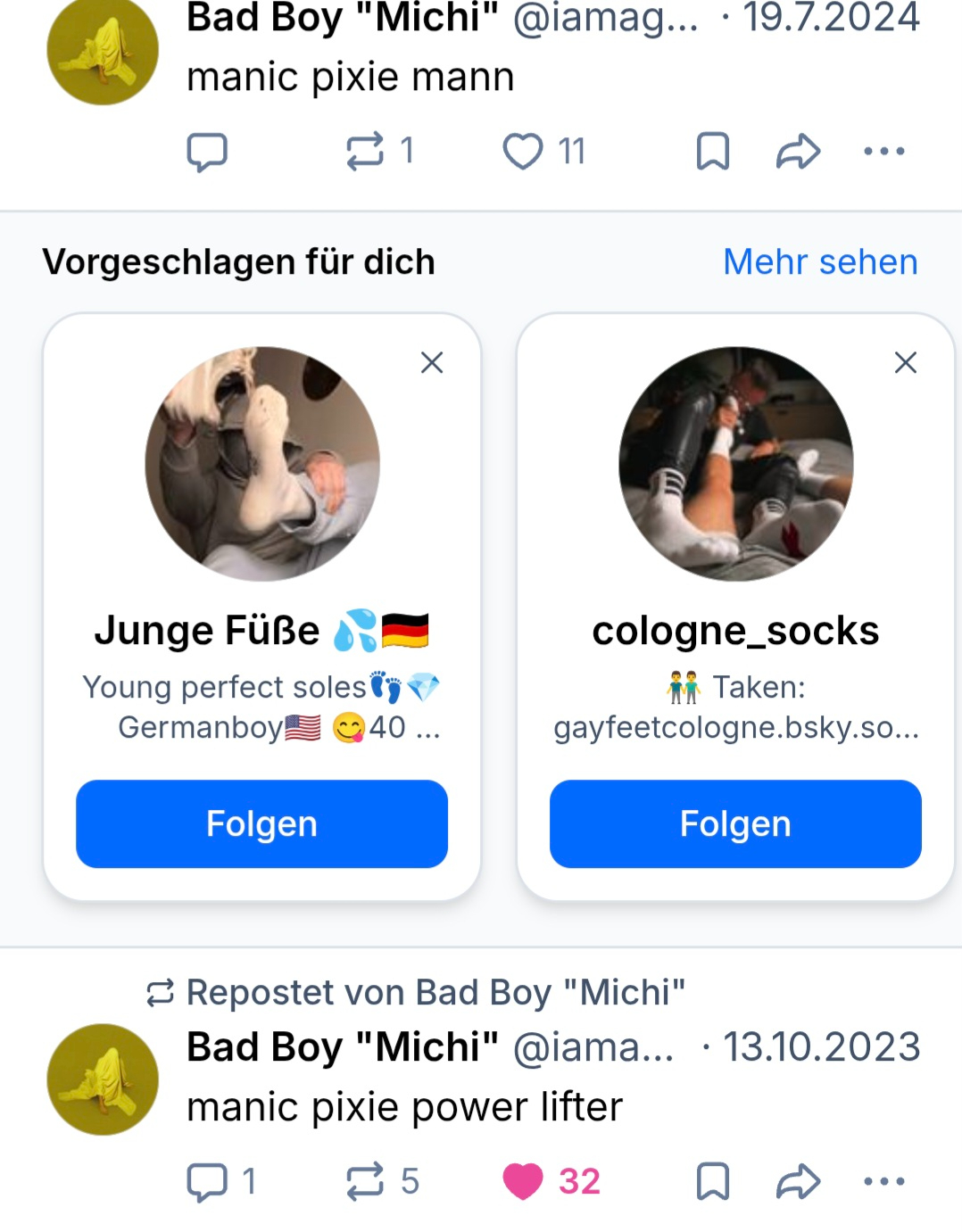Dismiss the cologne_socks suggestion
This screenshot has height=1232, width=962.
[x=906, y=362]
